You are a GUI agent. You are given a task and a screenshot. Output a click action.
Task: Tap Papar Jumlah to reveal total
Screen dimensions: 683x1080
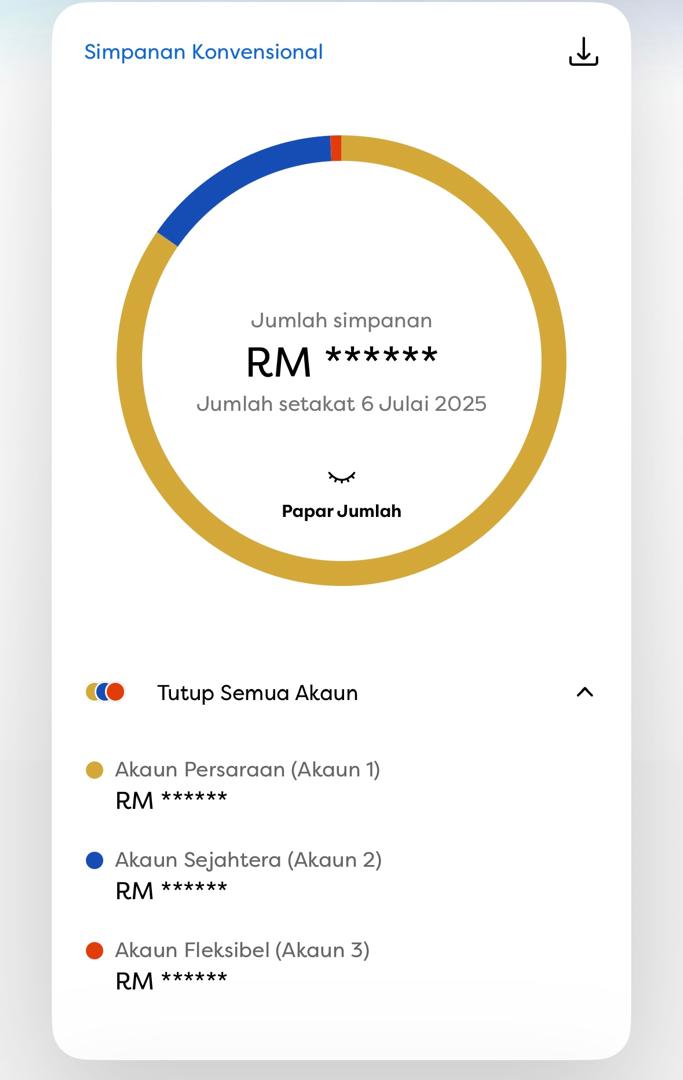341,510
